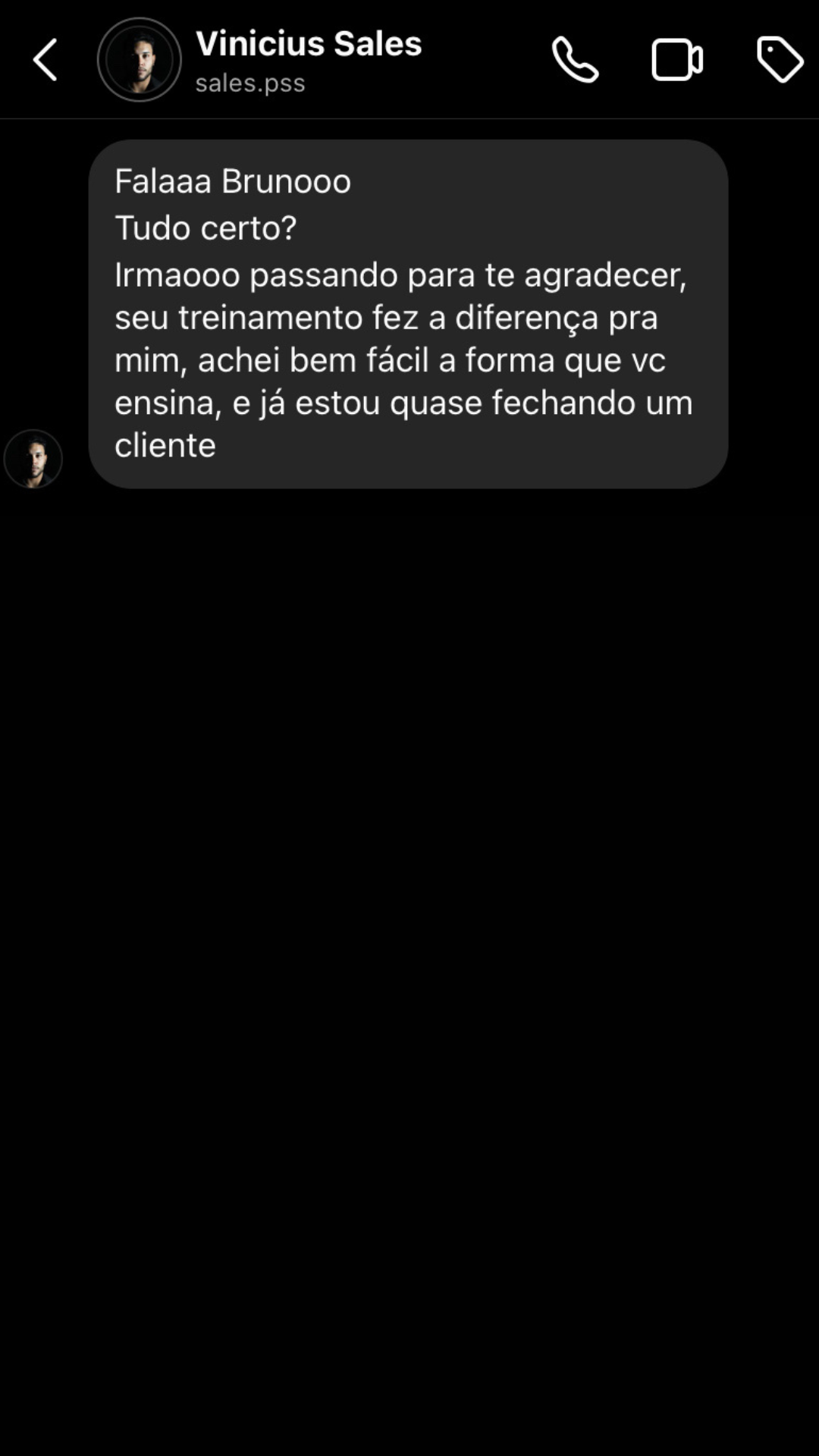Open Vinicius Sales profile from header name
The width and height of the screenshot is (819, 1456).
point(308,44)
